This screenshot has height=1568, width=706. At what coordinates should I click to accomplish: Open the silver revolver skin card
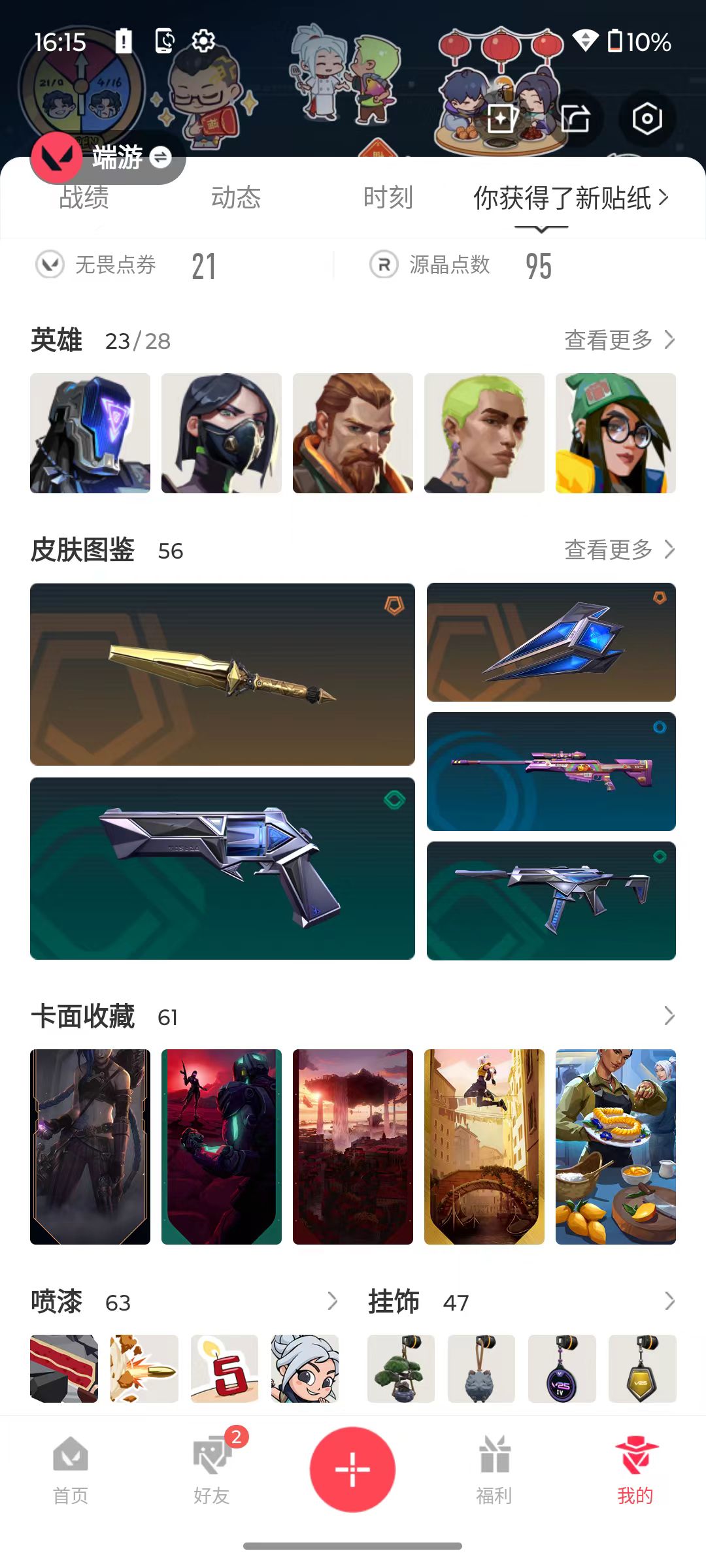coord(222,868)
